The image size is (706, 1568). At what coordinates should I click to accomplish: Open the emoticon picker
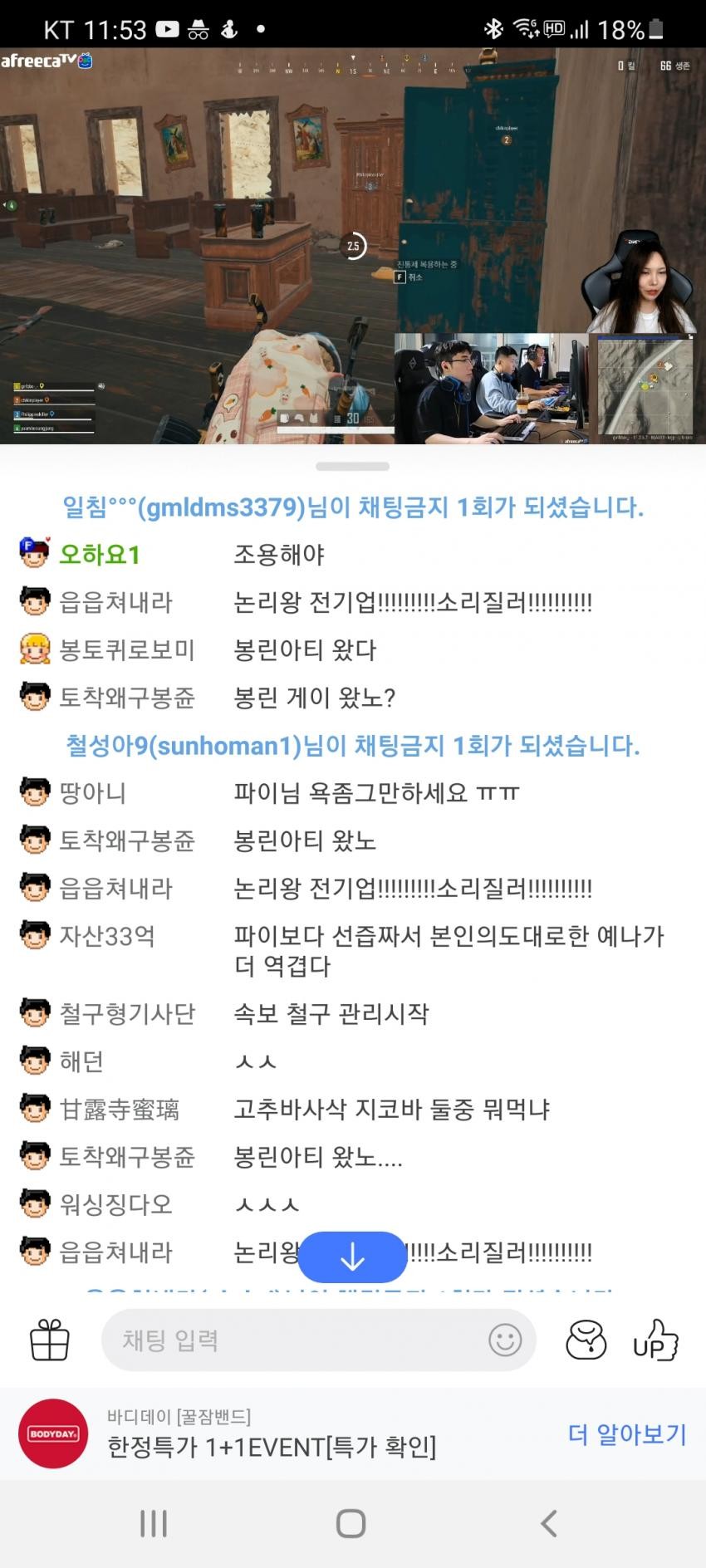point(504,1340)
